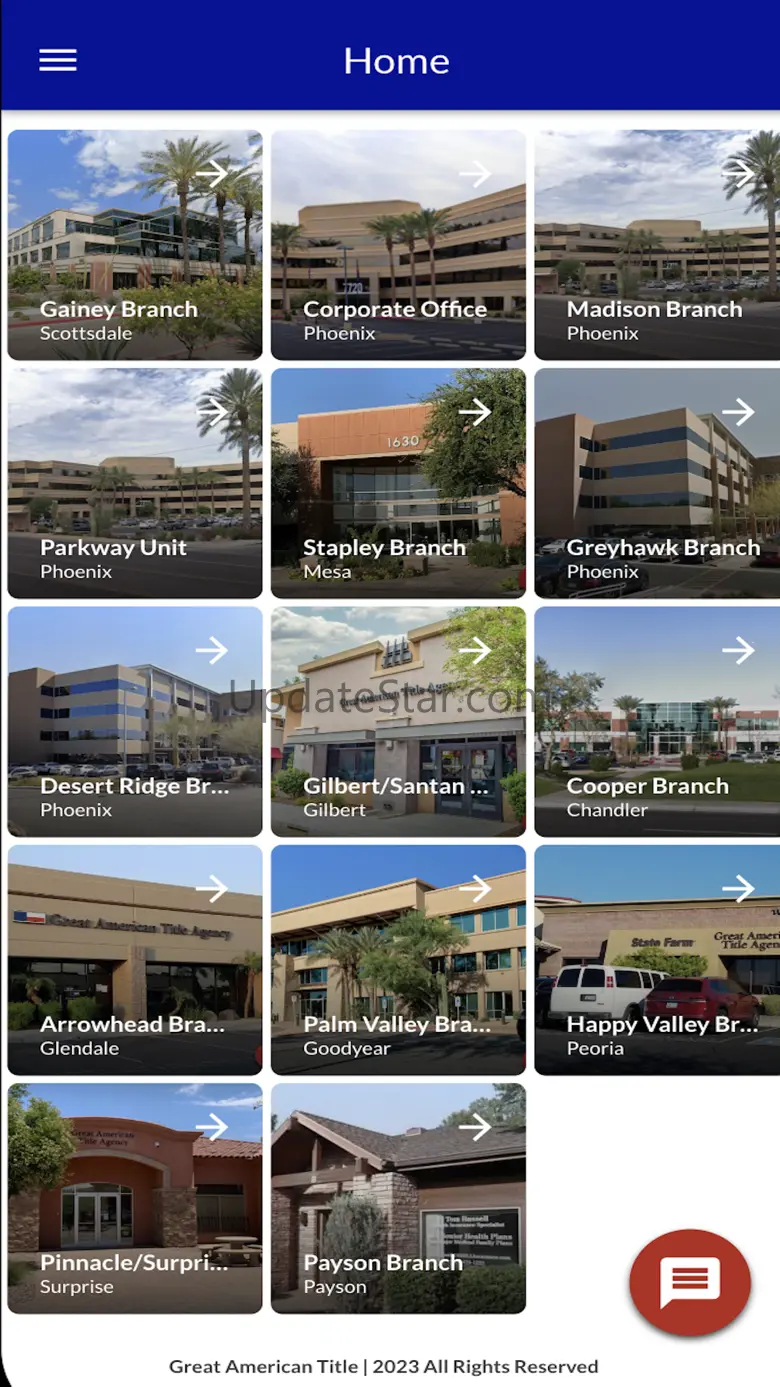Choose the Stapley Branch Mesa tile
780x1387 pixels.
(x=398, y=483)
